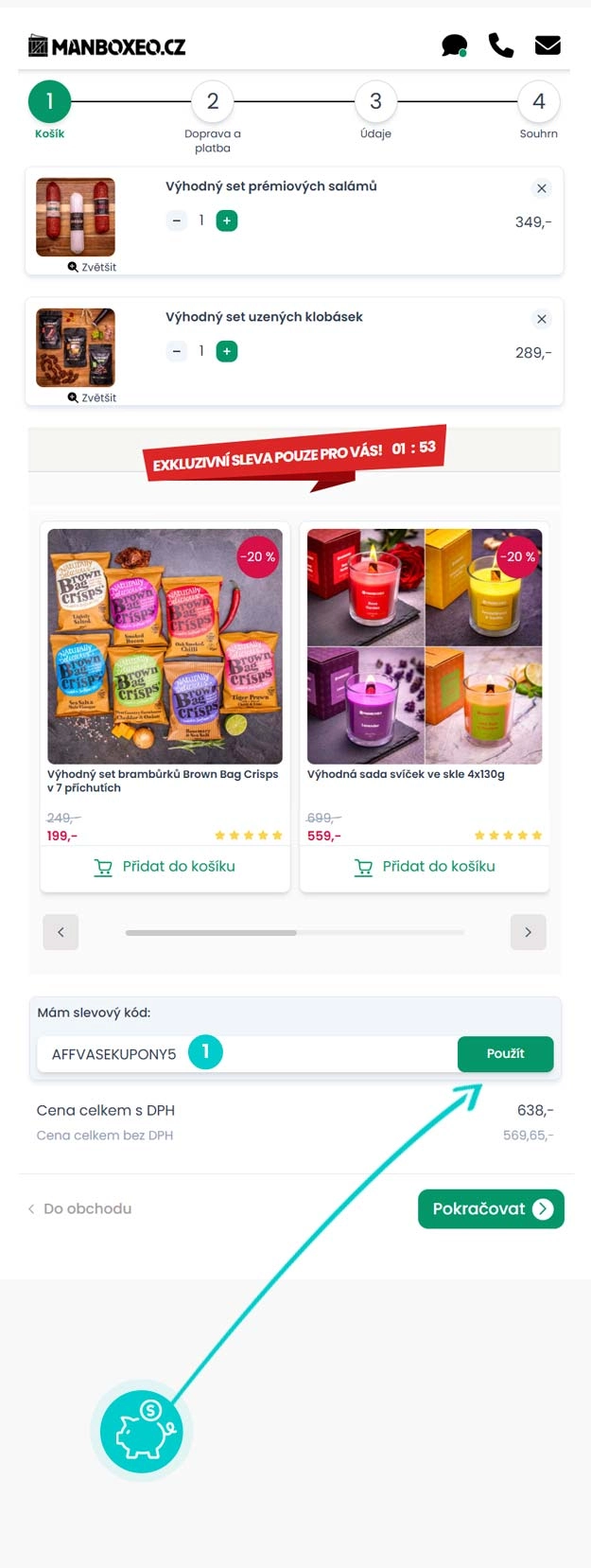Decrease quantity of the smoked sausage set
The image size is (591, 1568).
tap(177, 351)
